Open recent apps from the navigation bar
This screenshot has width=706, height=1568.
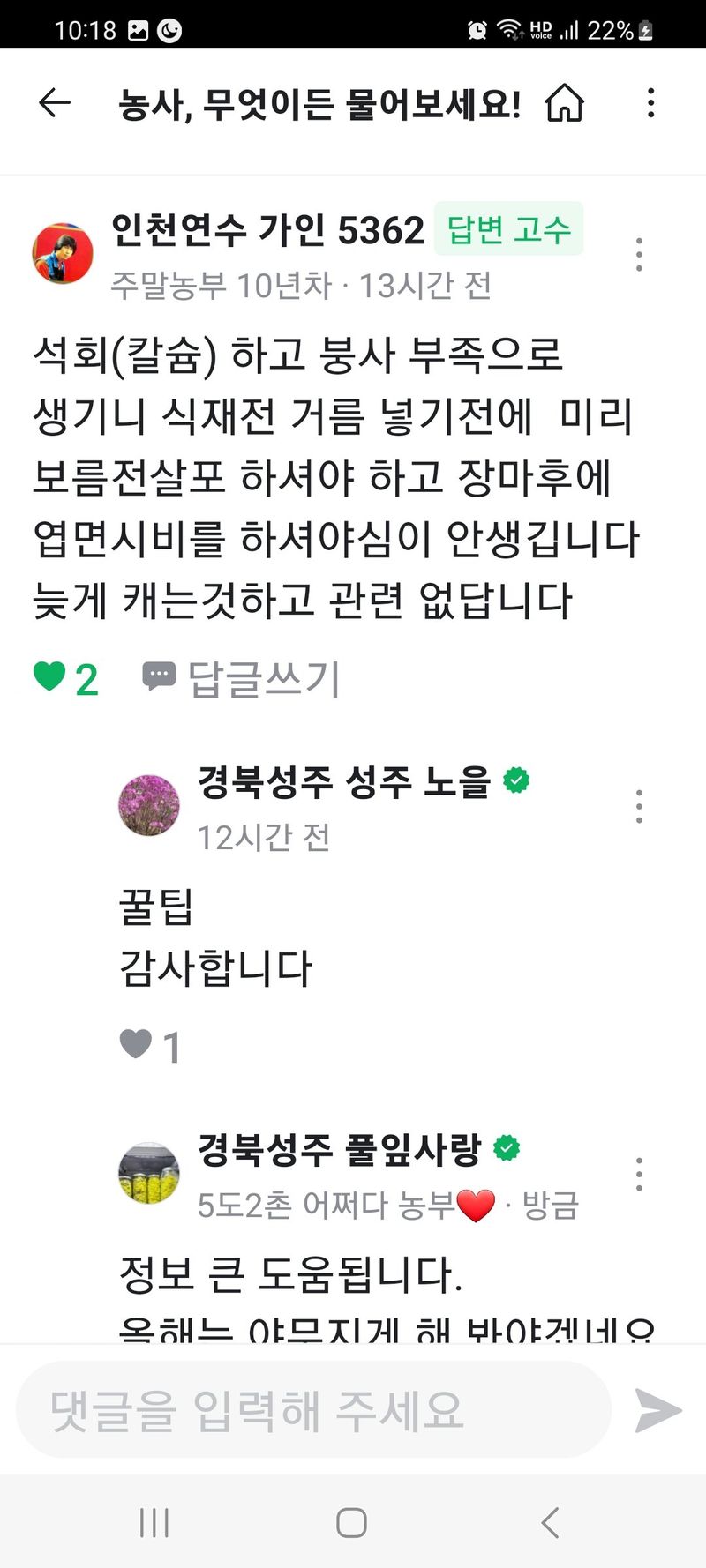154,1522
